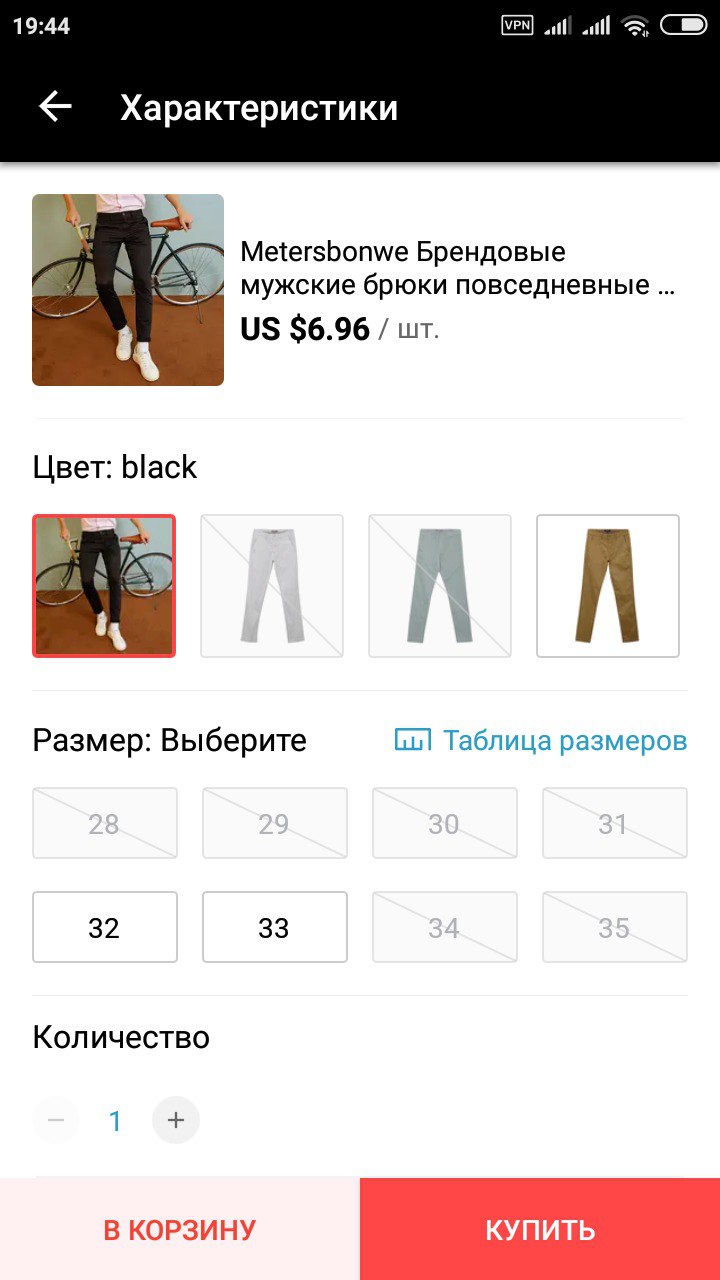Select the black color swatch

(x=104, y=586)
